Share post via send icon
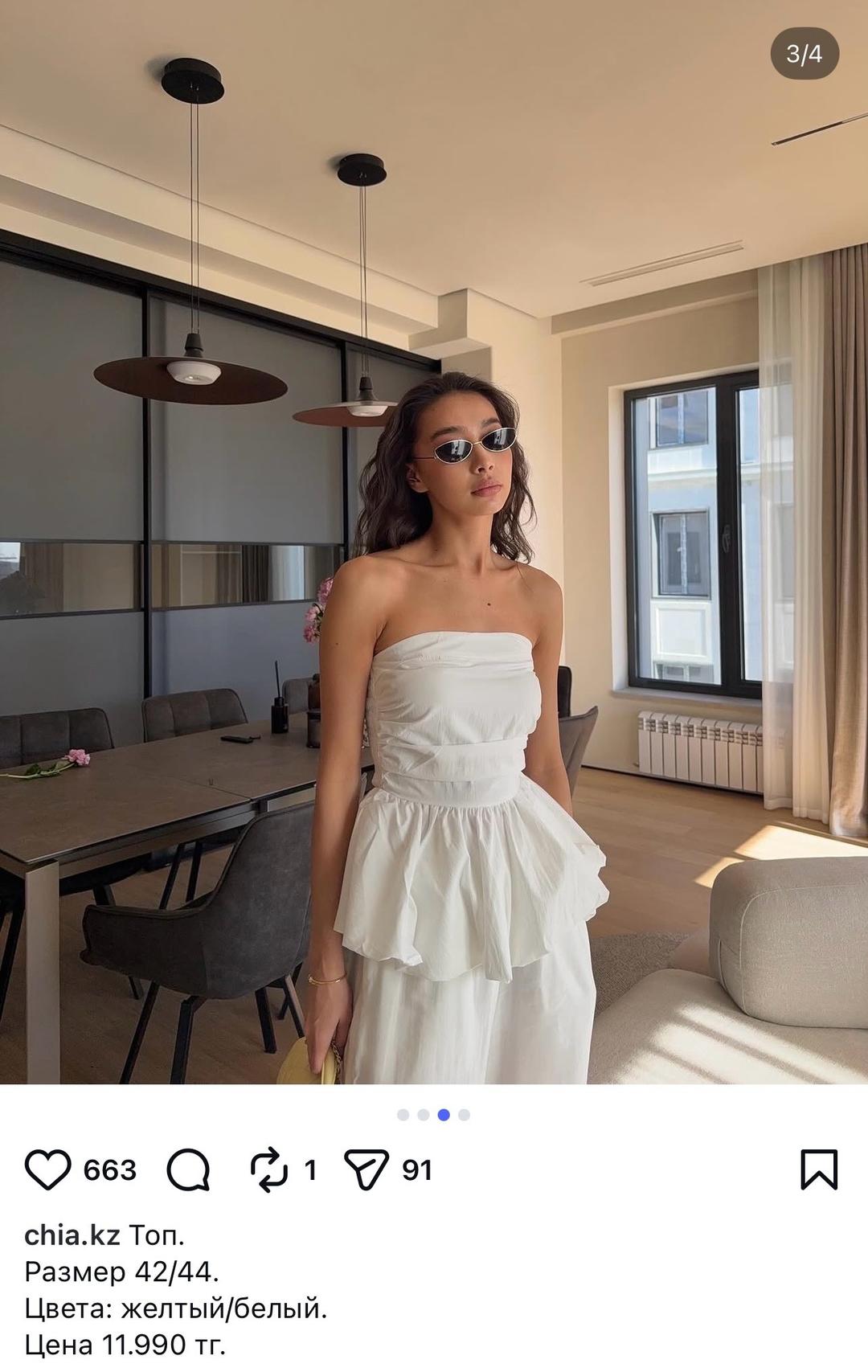The height and width of the screenshot is (1372, 868). point(366,1169)
